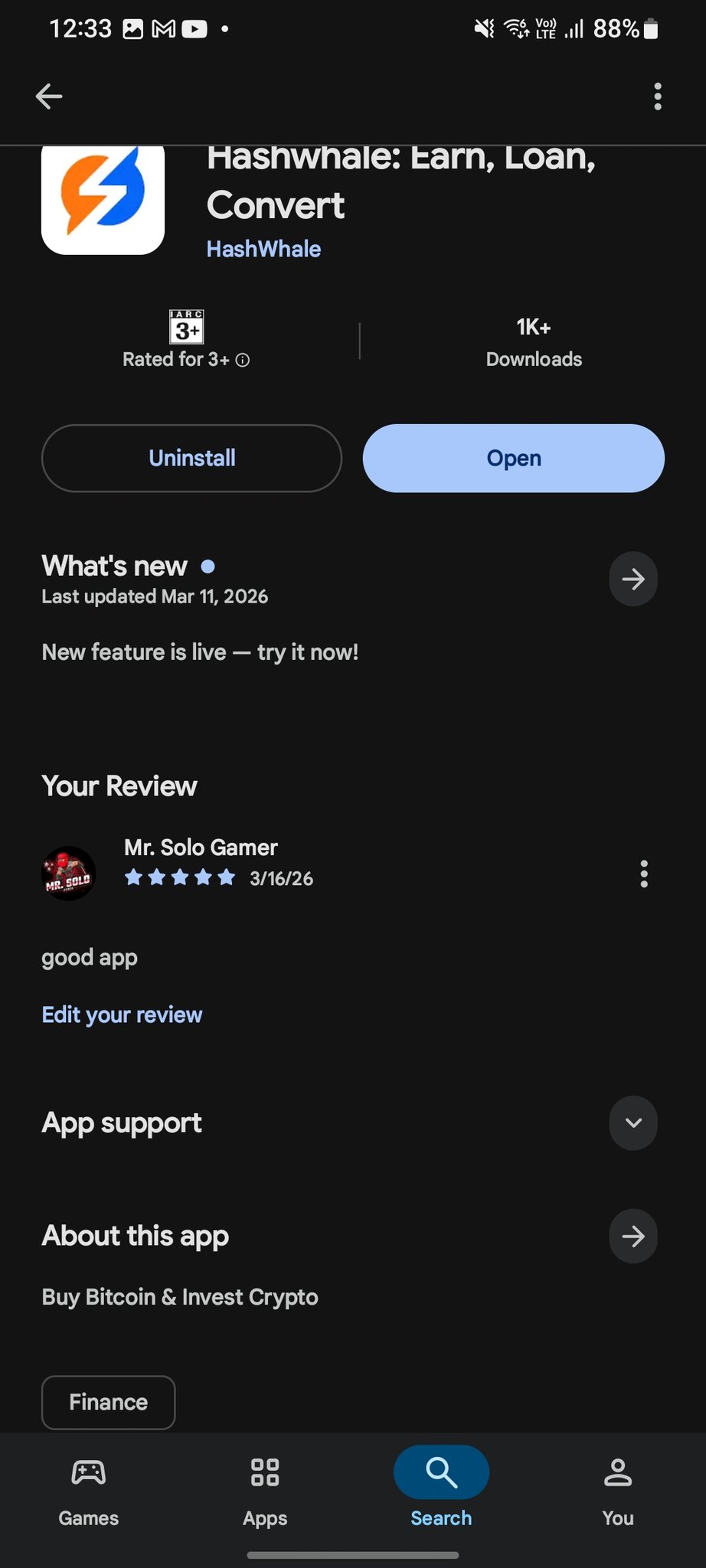Tap Edit your review

click(x=122, y=1014)
